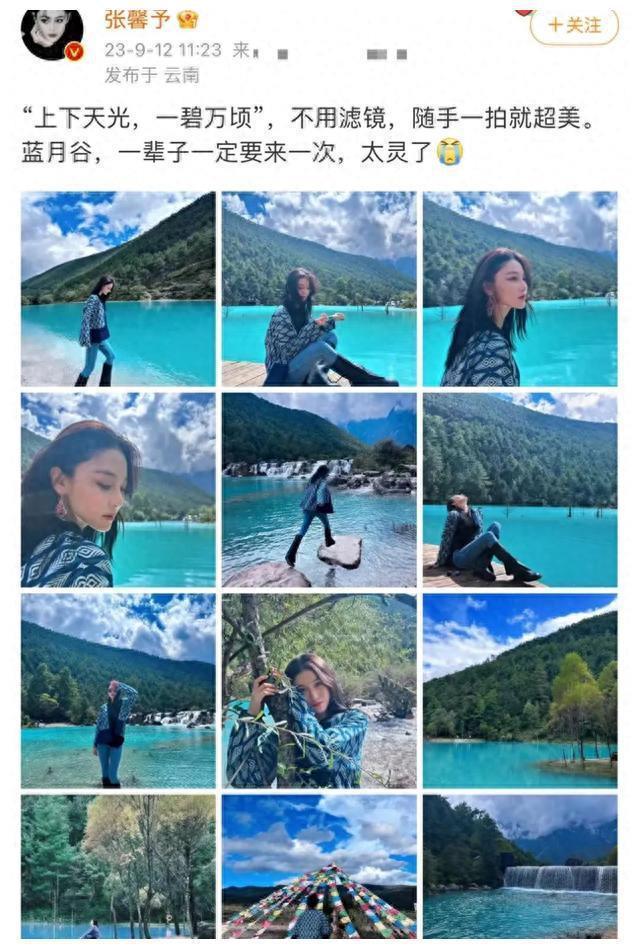The height and width of the screenshot is (949, 640).
Task: Open photo of woman stepping on rock
Action: pos(319,490)
